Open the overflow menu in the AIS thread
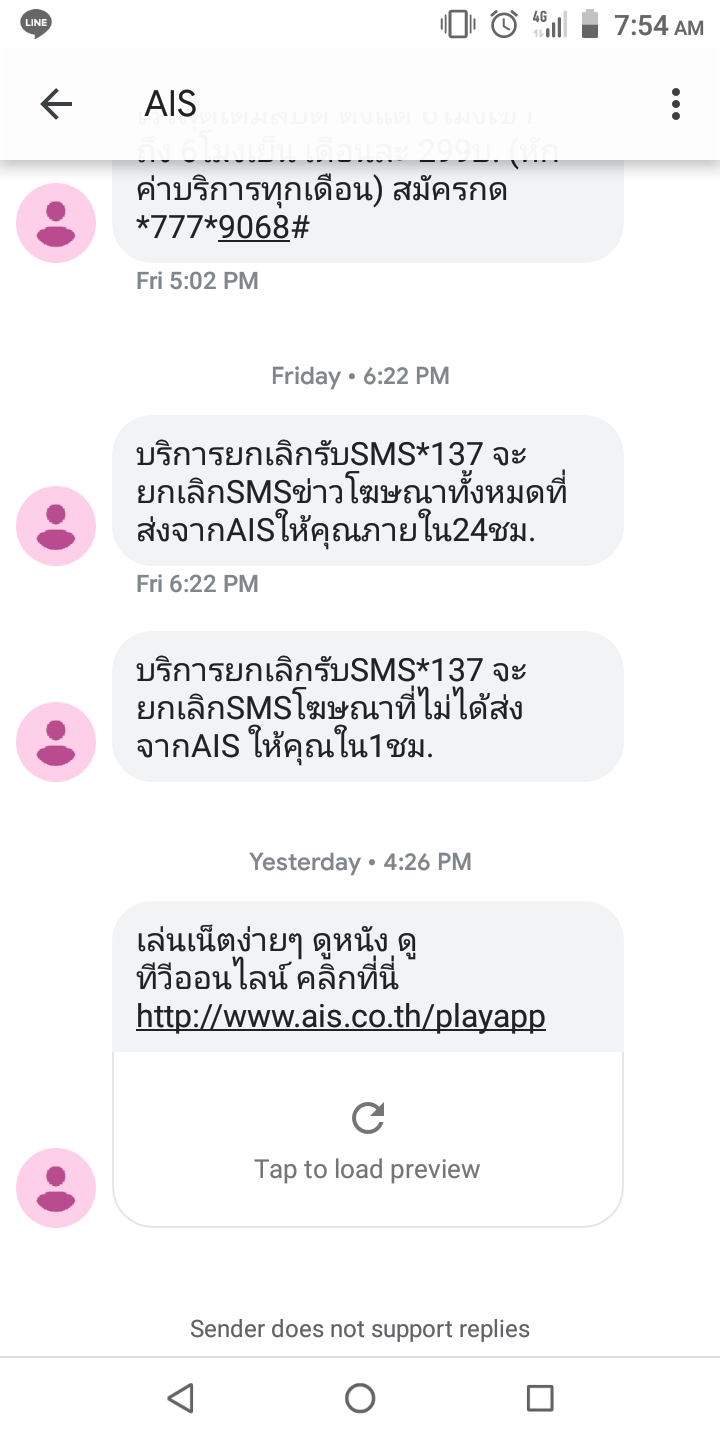The image size is (720, 1440). pyautogui.click(x=676, y=103)
